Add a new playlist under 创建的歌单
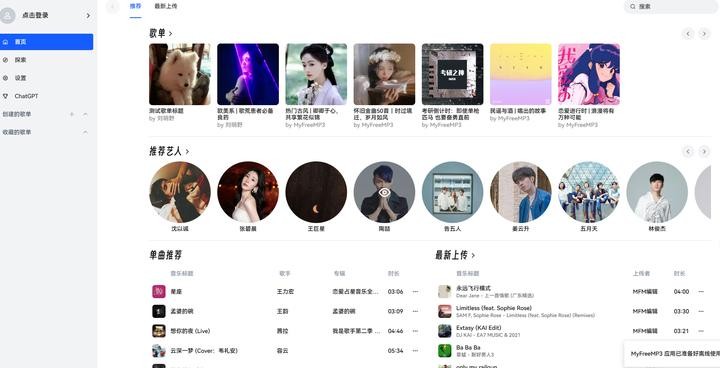Image resolution: width=720 pixels, height=368 pixels. click(72, 114)
